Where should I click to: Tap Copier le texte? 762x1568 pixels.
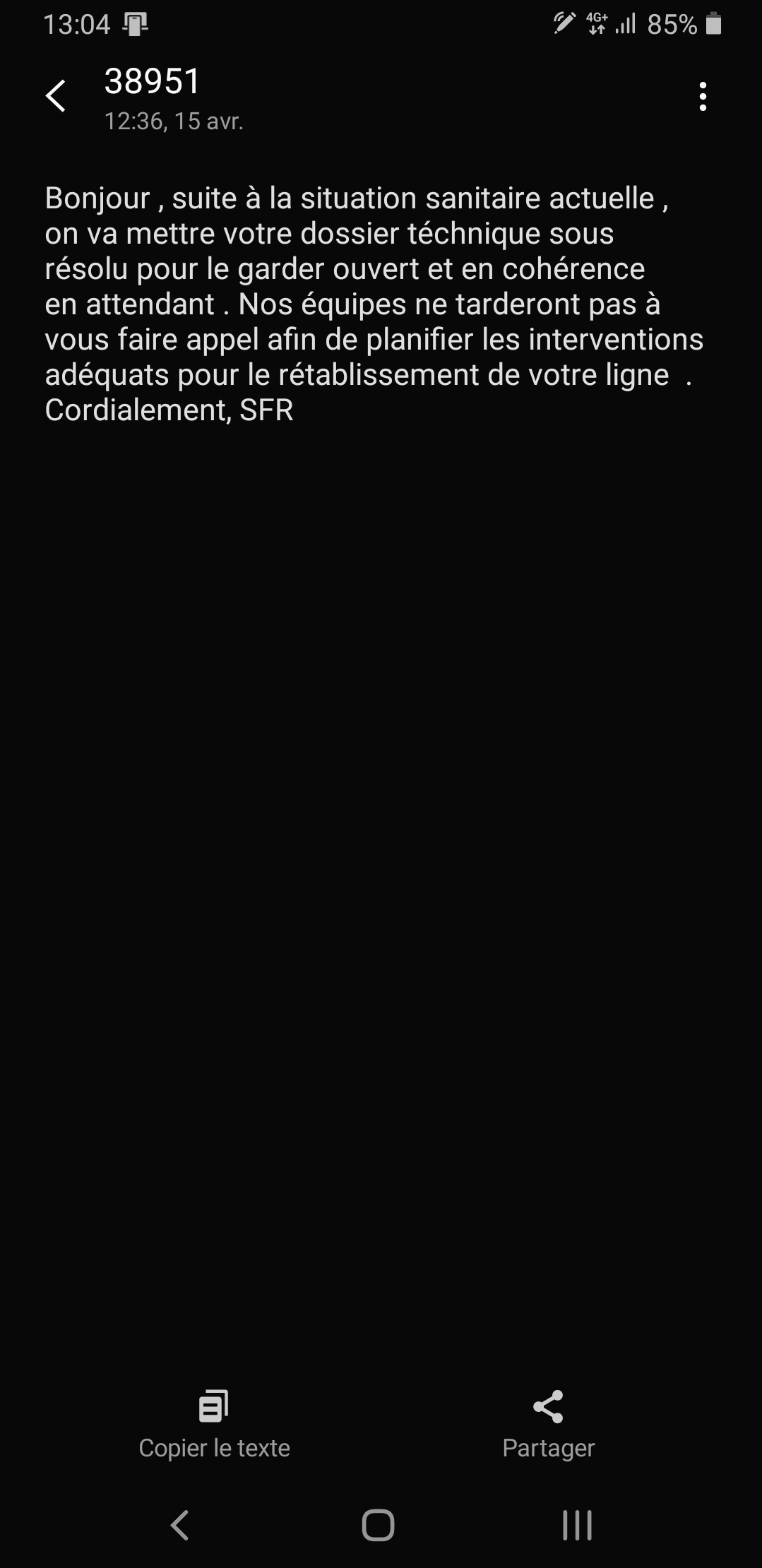point(214,1423)
